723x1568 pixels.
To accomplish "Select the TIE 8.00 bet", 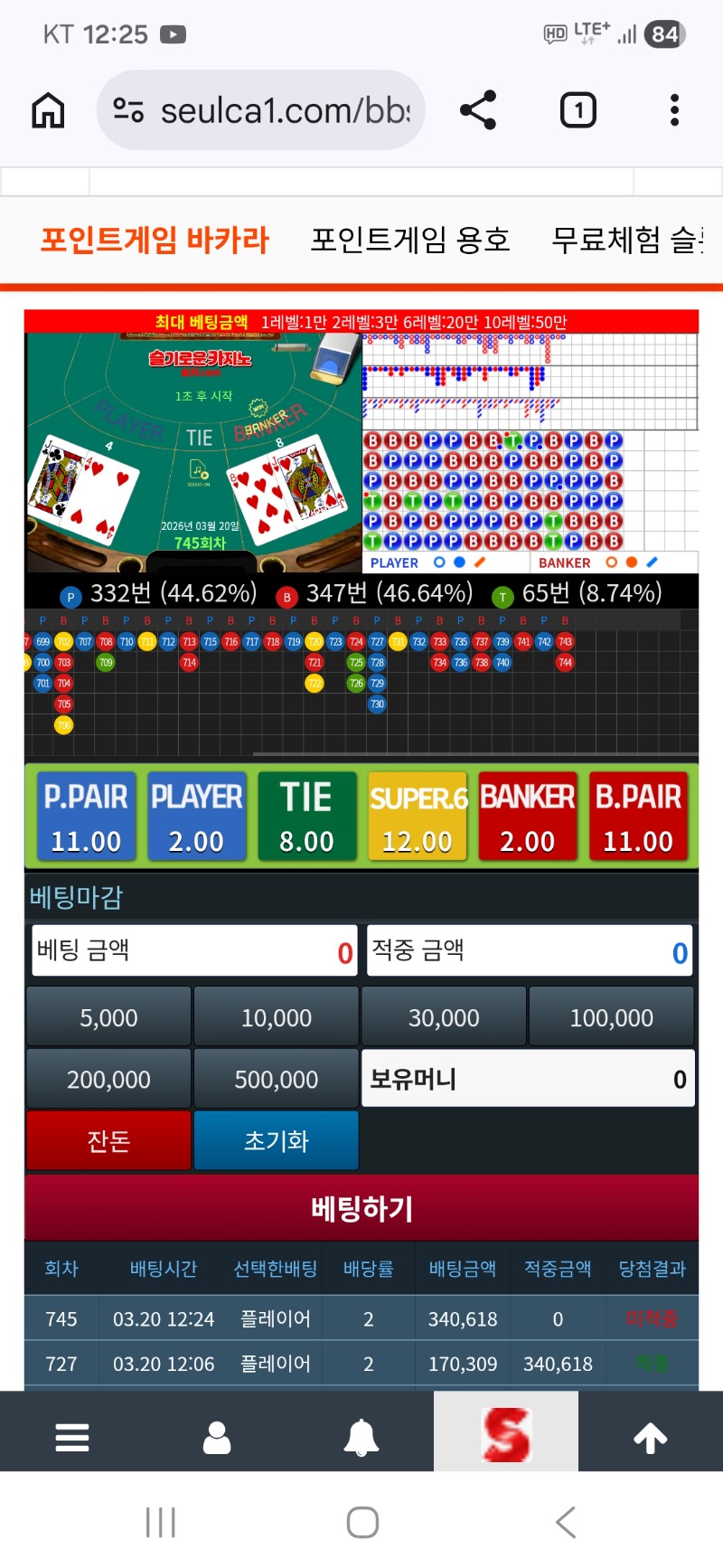I will point(306,816).
